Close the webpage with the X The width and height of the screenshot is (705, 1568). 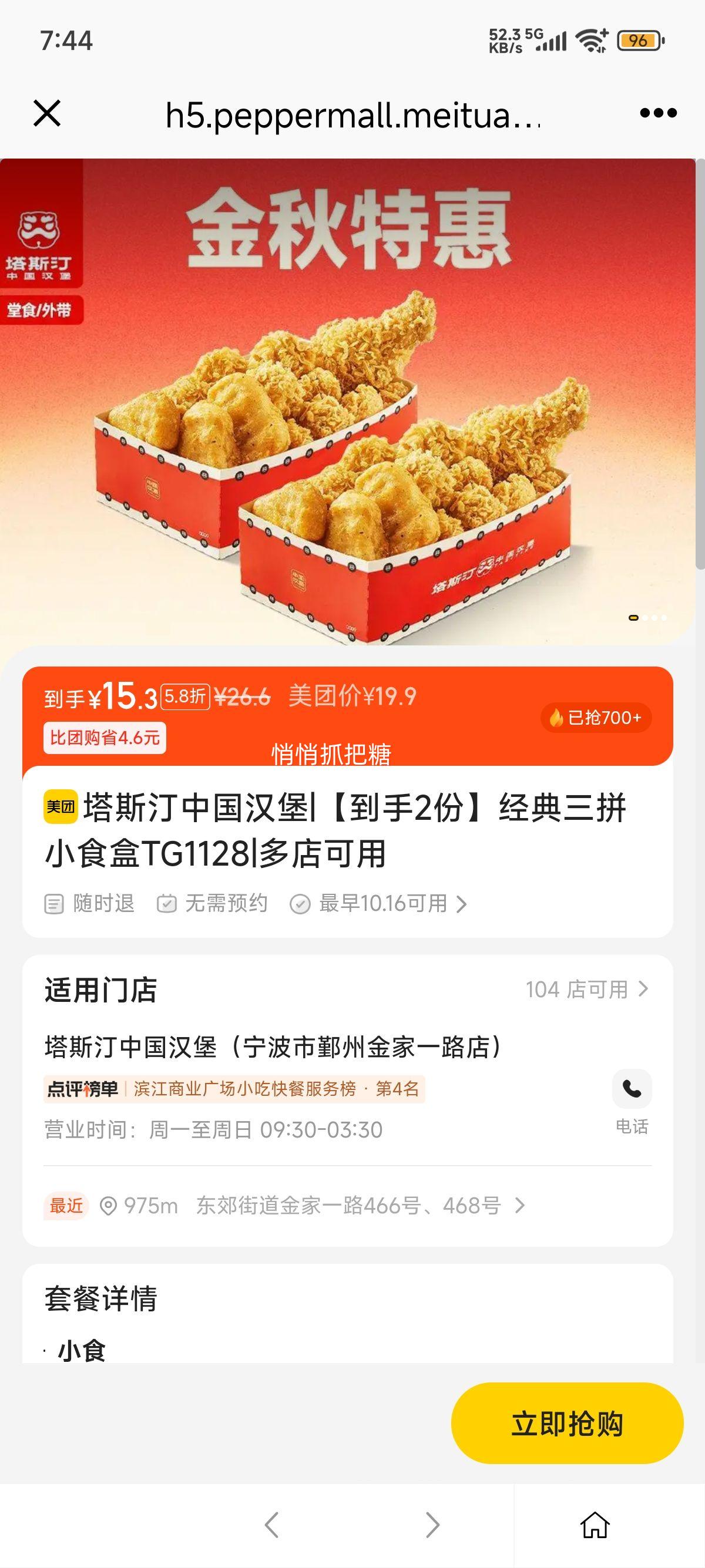coord(47,113)
